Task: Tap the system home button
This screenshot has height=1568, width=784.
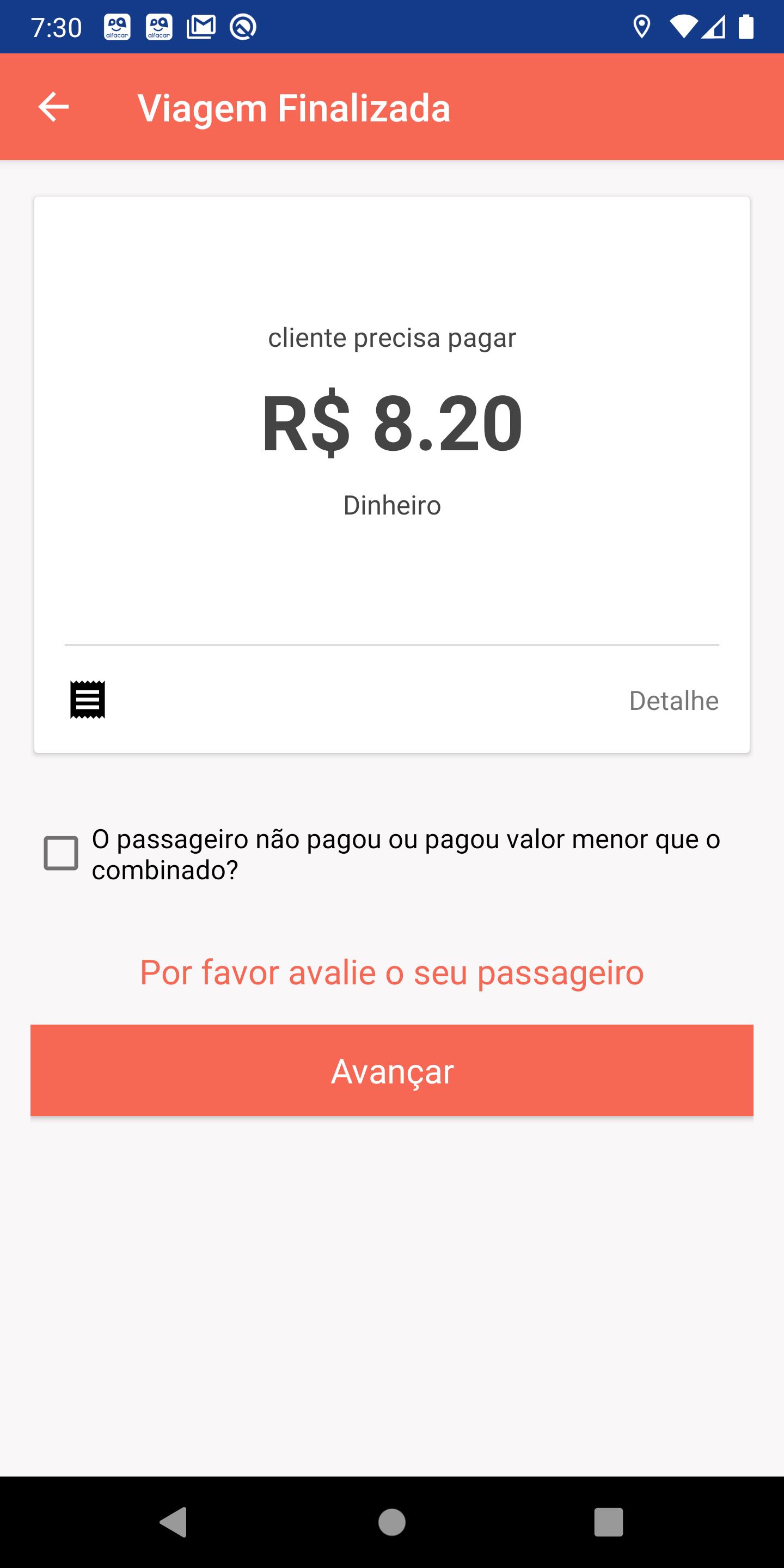Action: pos(392,1522)
